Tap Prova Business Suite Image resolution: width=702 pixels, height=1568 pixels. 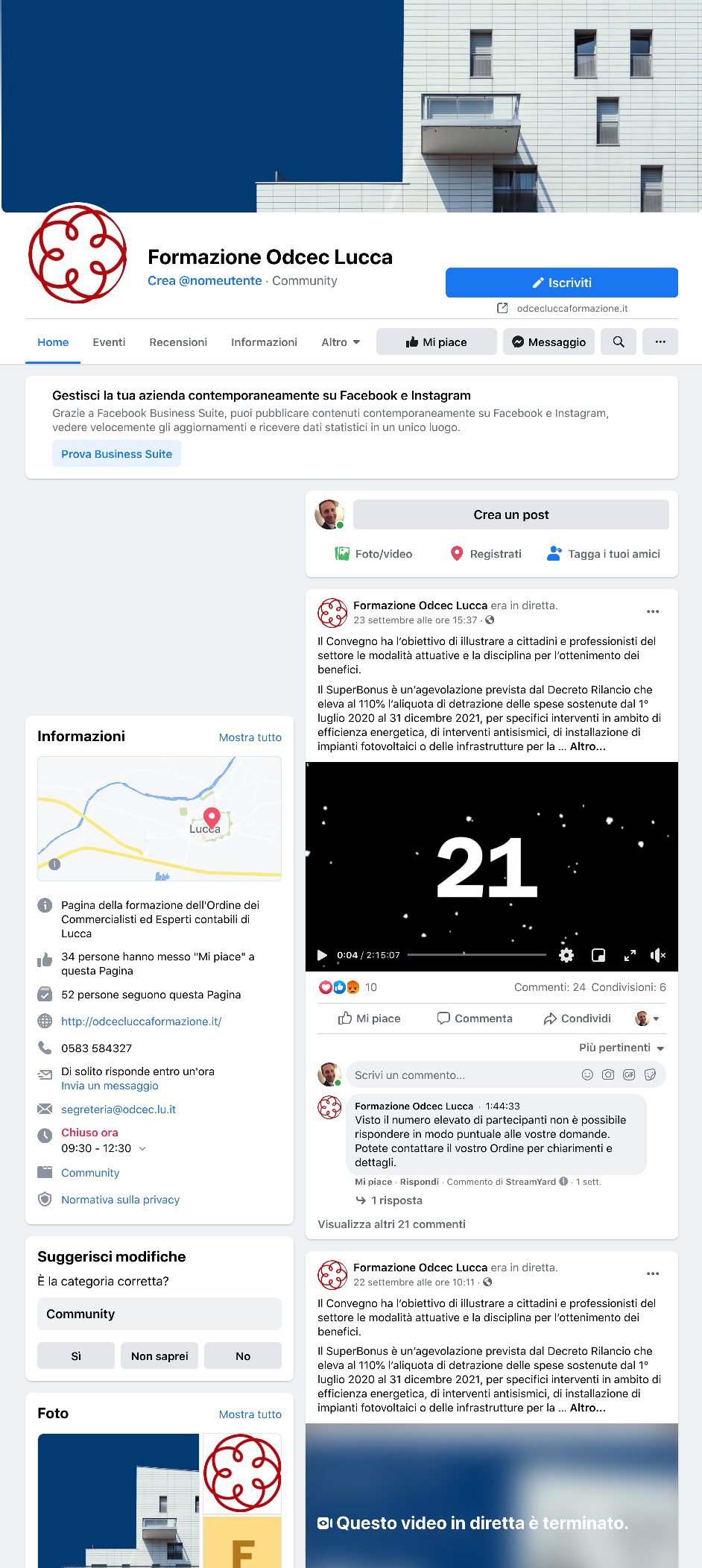[116, 453]
